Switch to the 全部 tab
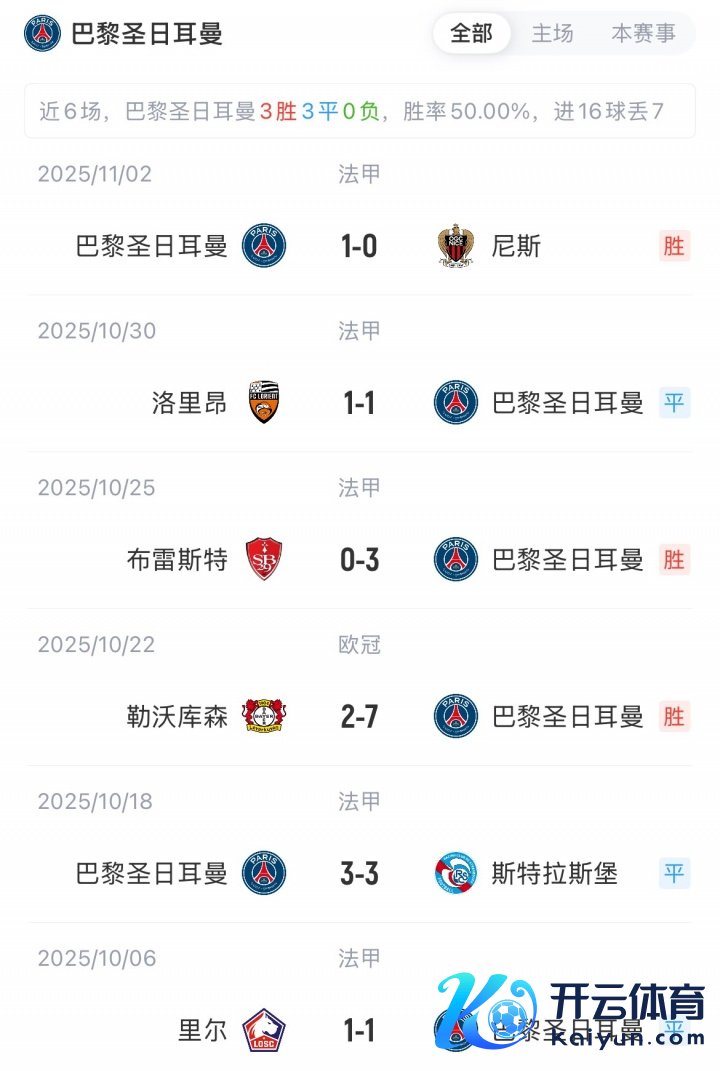The image size is (720, 1071). [x=471, y=34]
